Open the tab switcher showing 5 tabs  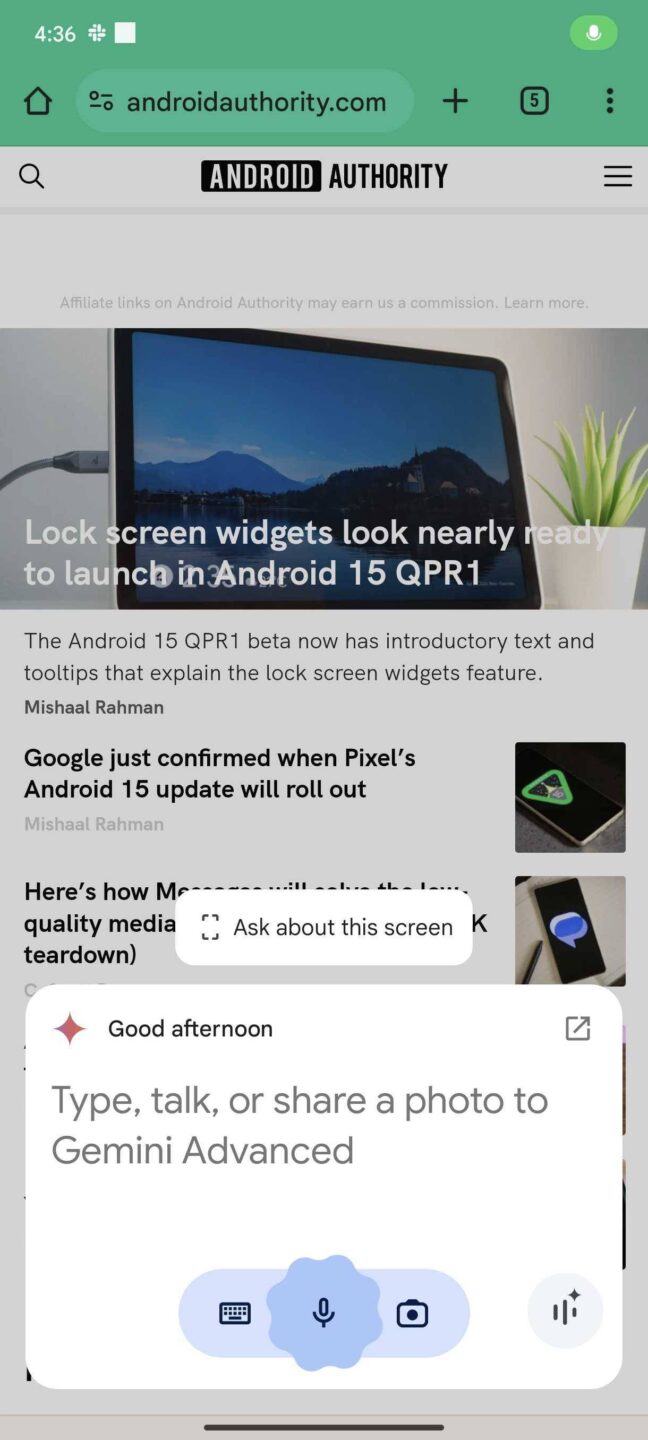coord(534,101)
